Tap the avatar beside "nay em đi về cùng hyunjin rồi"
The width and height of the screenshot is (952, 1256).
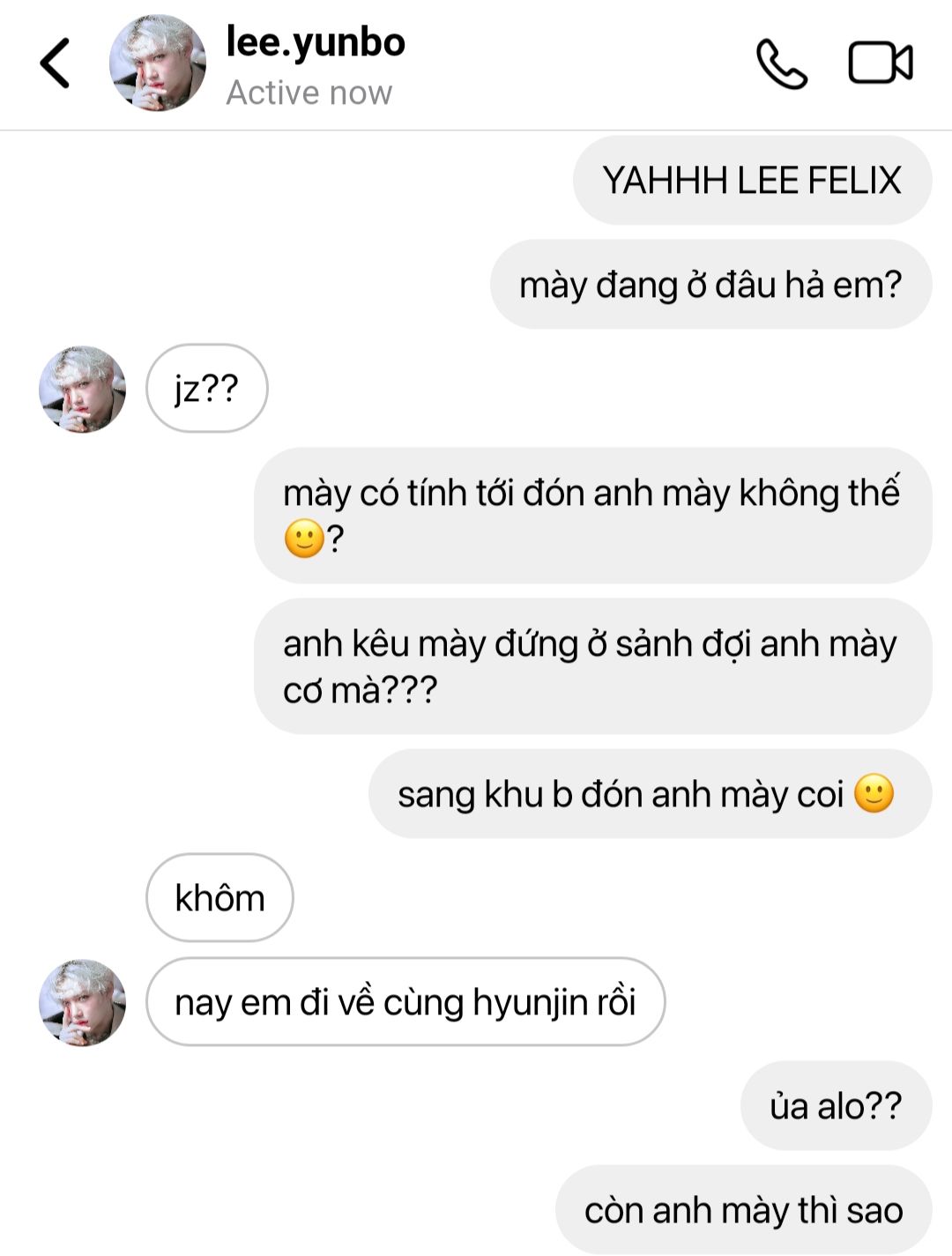click(83, 1002)
